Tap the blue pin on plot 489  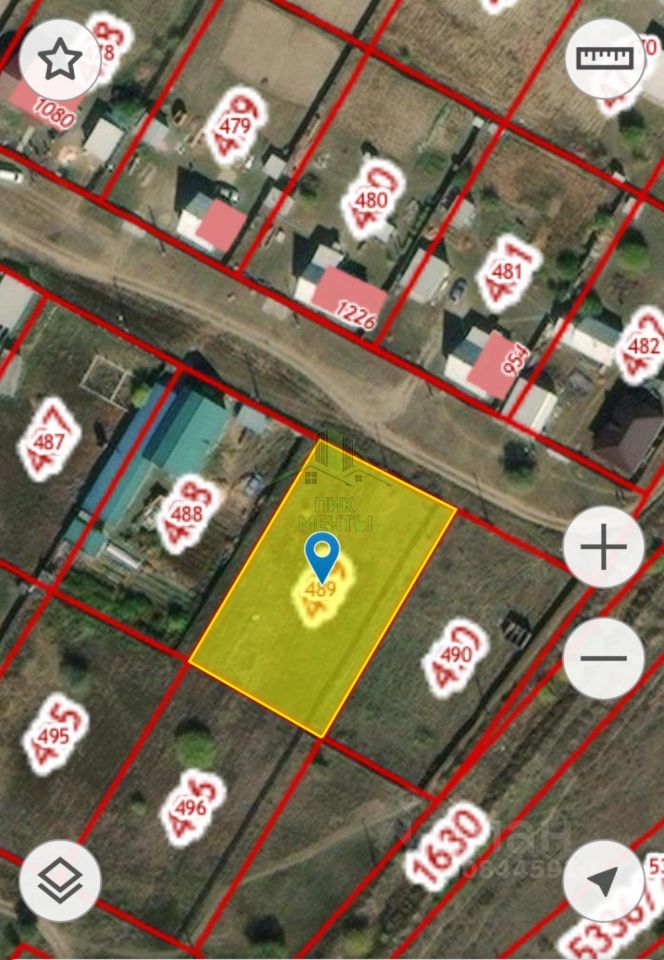pyautogui.click(x=322, y=553)
